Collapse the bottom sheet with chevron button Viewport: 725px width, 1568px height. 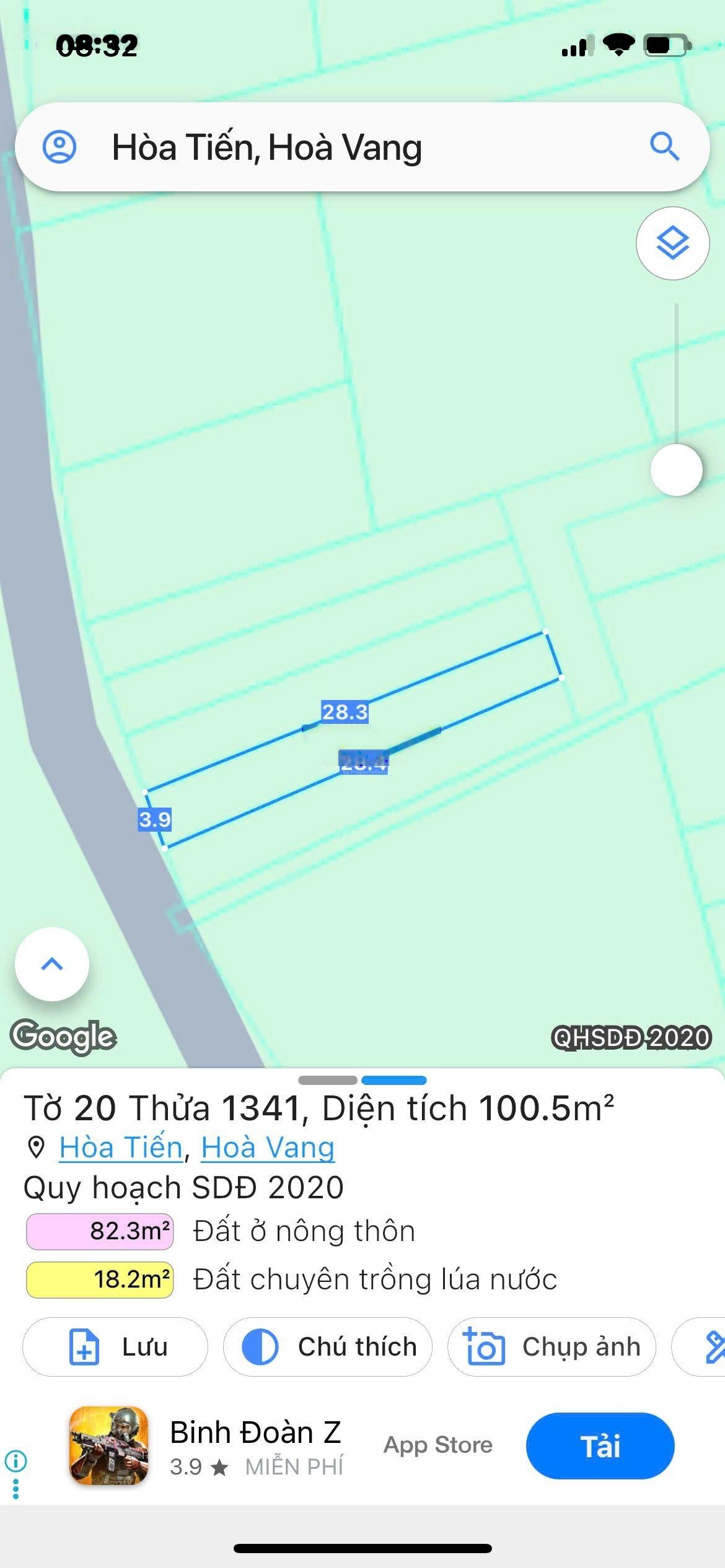point(51,965)
